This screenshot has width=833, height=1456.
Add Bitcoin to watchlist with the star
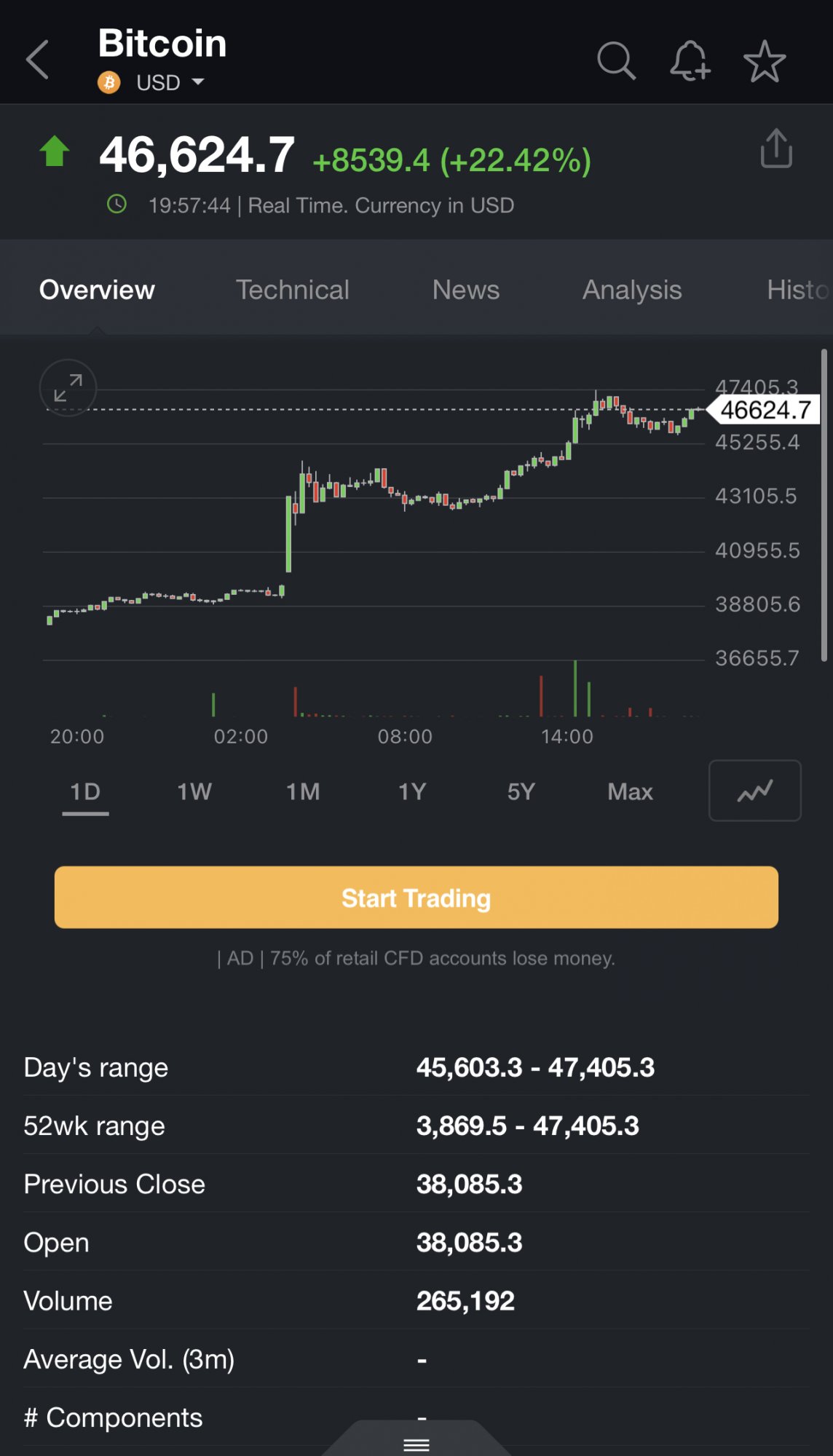(764, 61)
